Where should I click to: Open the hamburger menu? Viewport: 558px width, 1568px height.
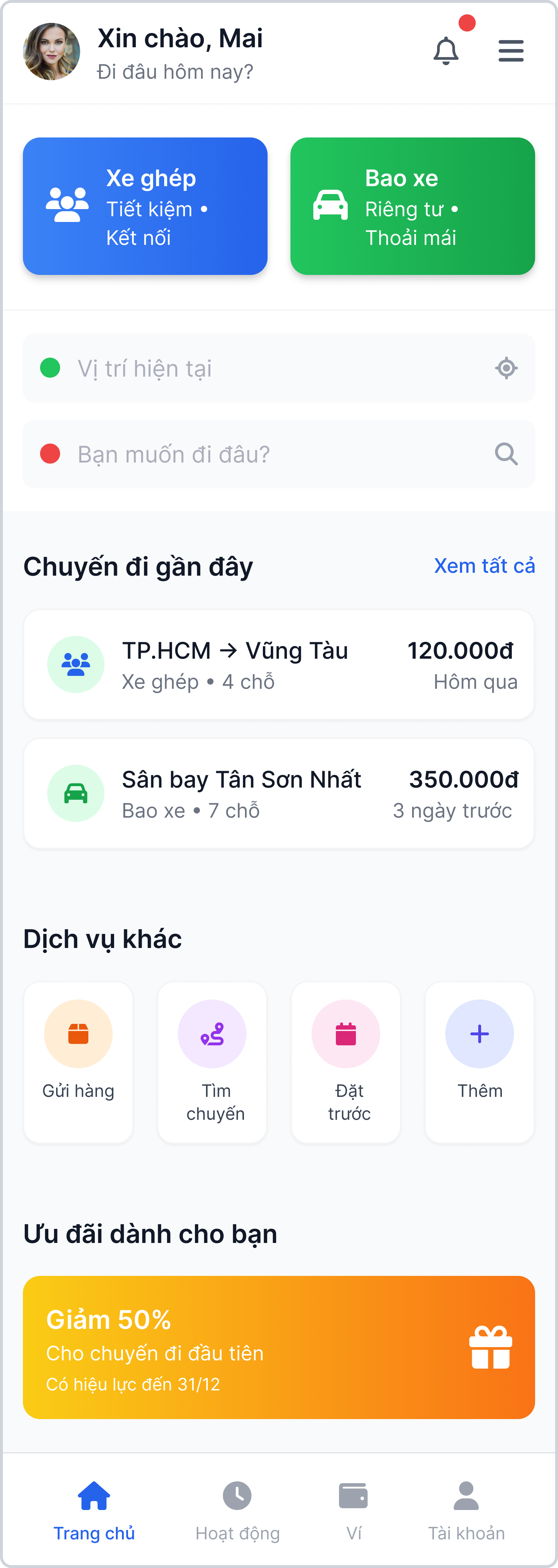510,51
